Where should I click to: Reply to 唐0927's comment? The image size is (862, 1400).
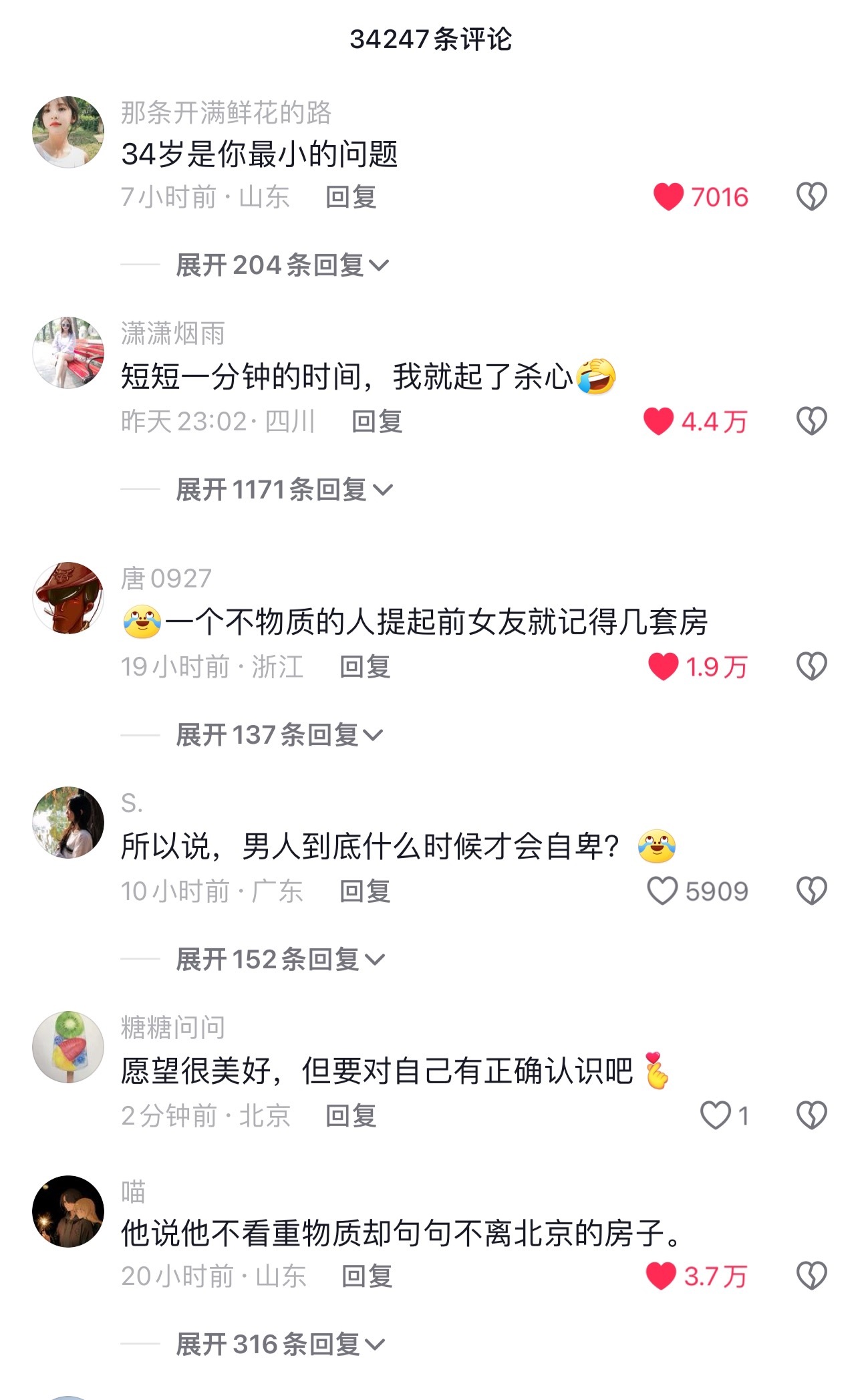[x=365, y=667]
